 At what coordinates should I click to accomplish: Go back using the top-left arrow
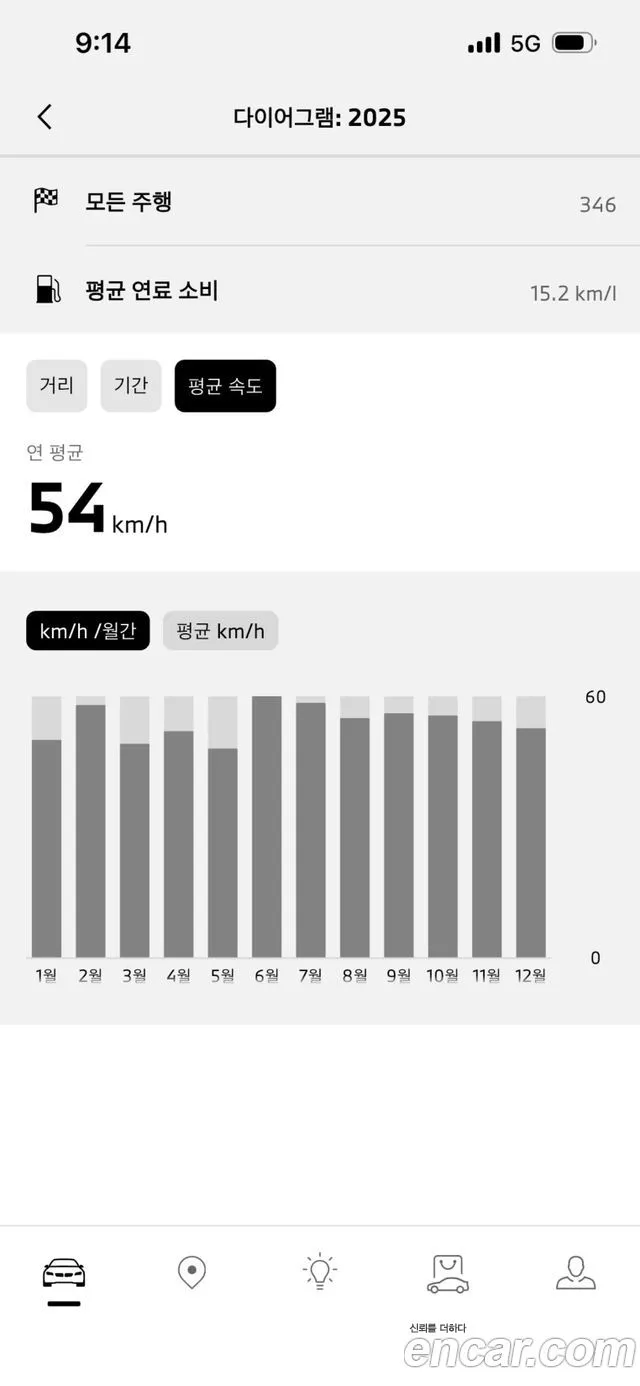pyautogui.click(x=44, y=117)
